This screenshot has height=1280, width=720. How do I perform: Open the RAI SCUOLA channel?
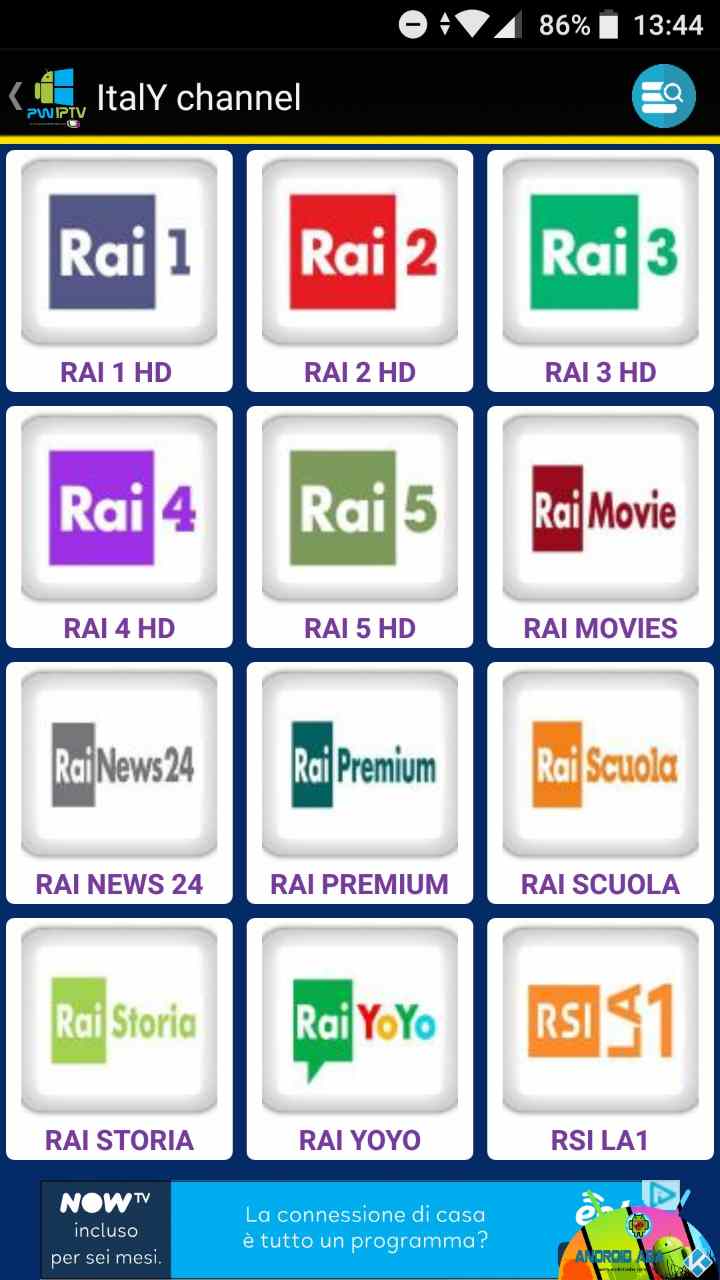click(600, 783)
